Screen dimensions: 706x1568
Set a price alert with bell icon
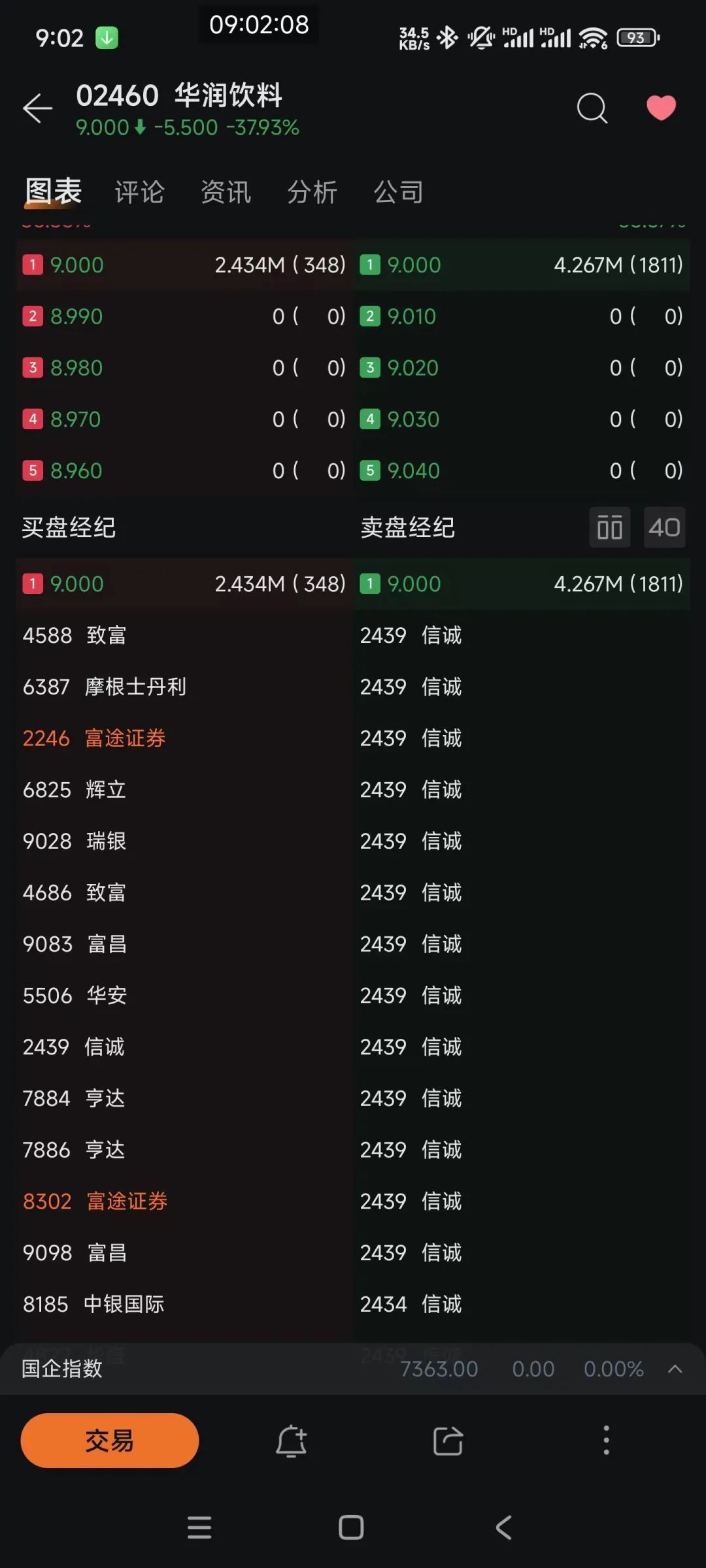291,1441
